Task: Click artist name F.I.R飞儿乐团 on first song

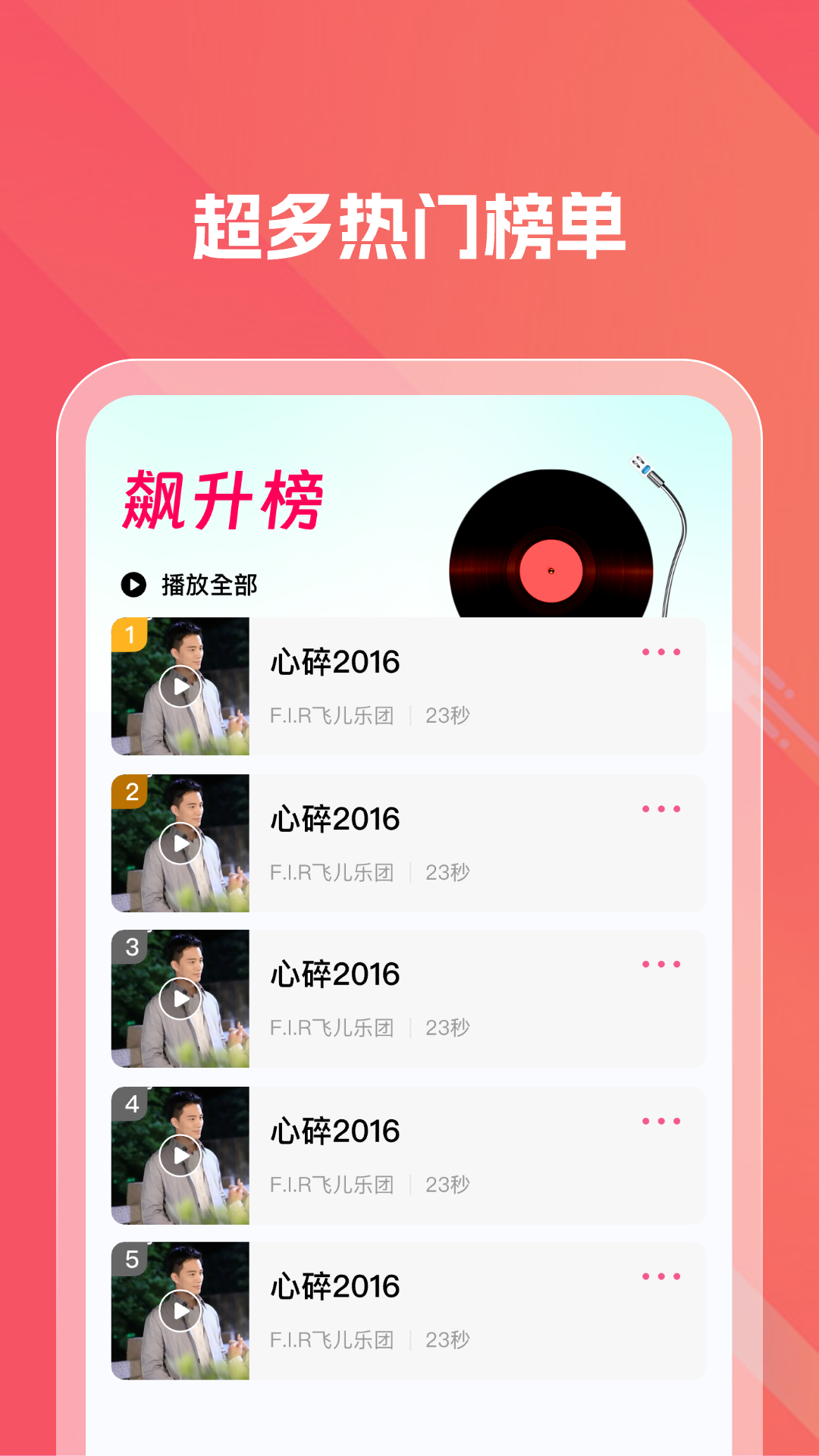Action: pos(331,713)
